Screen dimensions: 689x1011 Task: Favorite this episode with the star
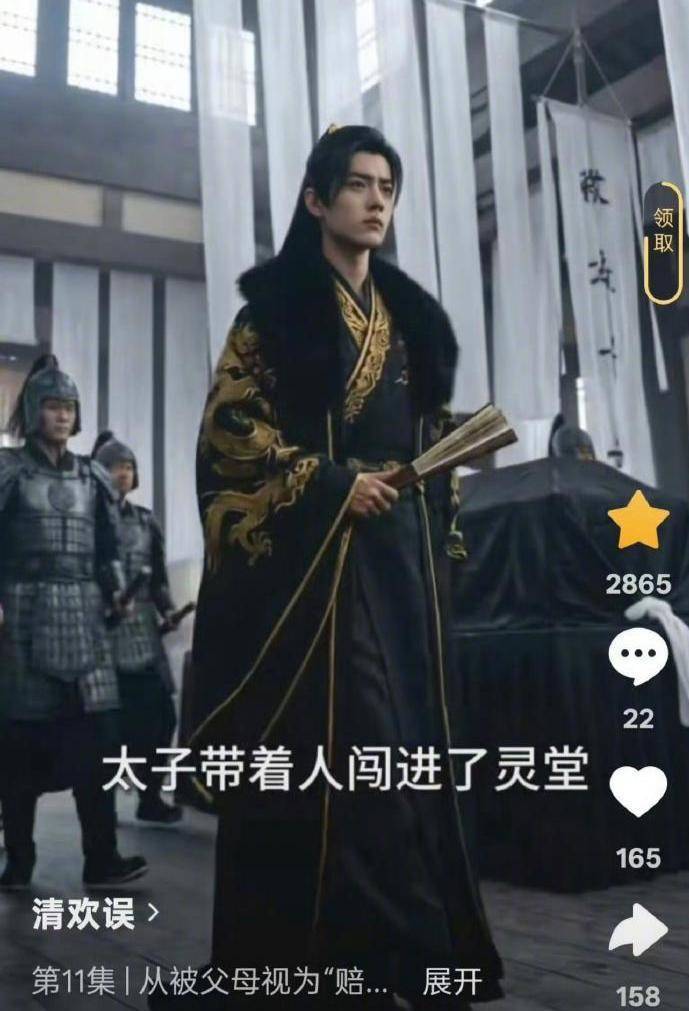click(638, 522)
